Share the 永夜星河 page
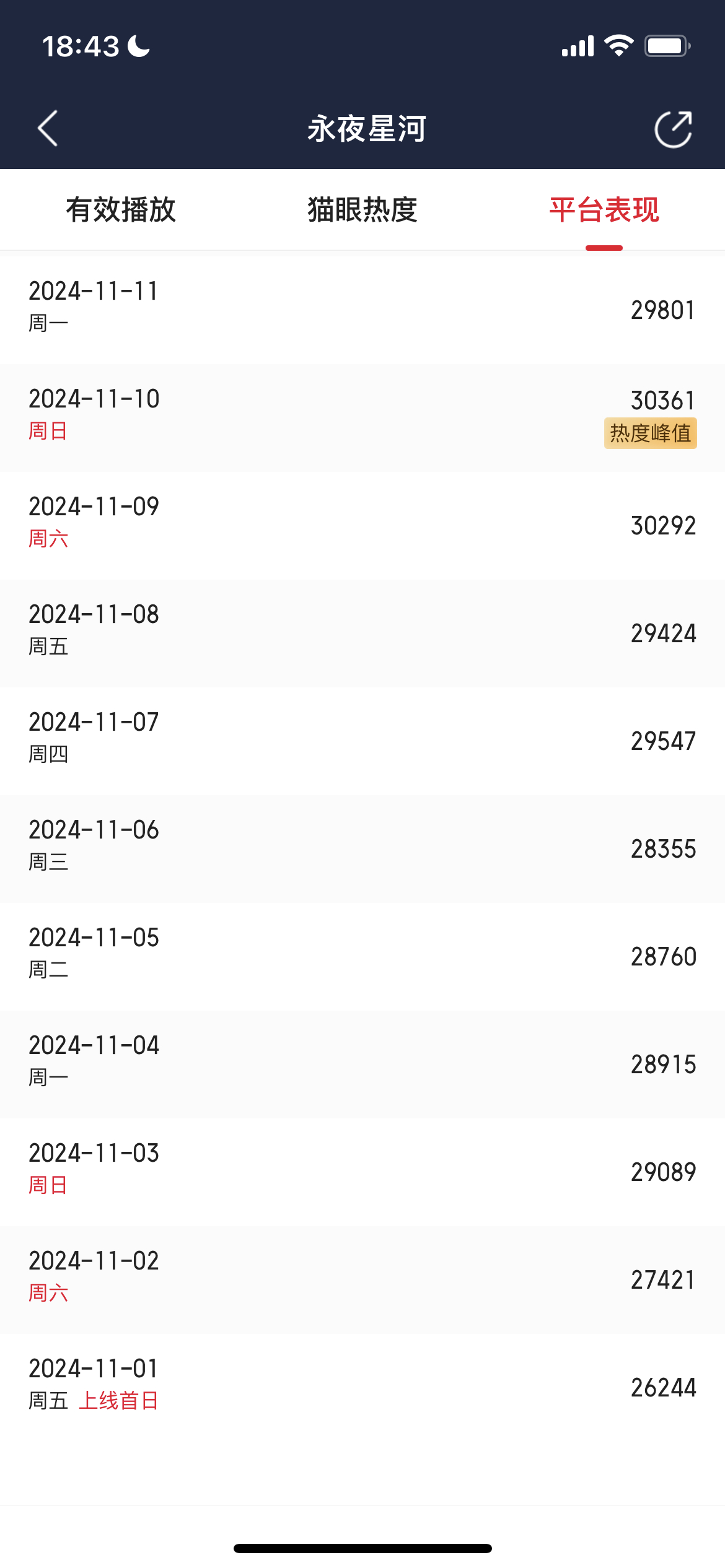725x1568 pixels. click(674, 129)
